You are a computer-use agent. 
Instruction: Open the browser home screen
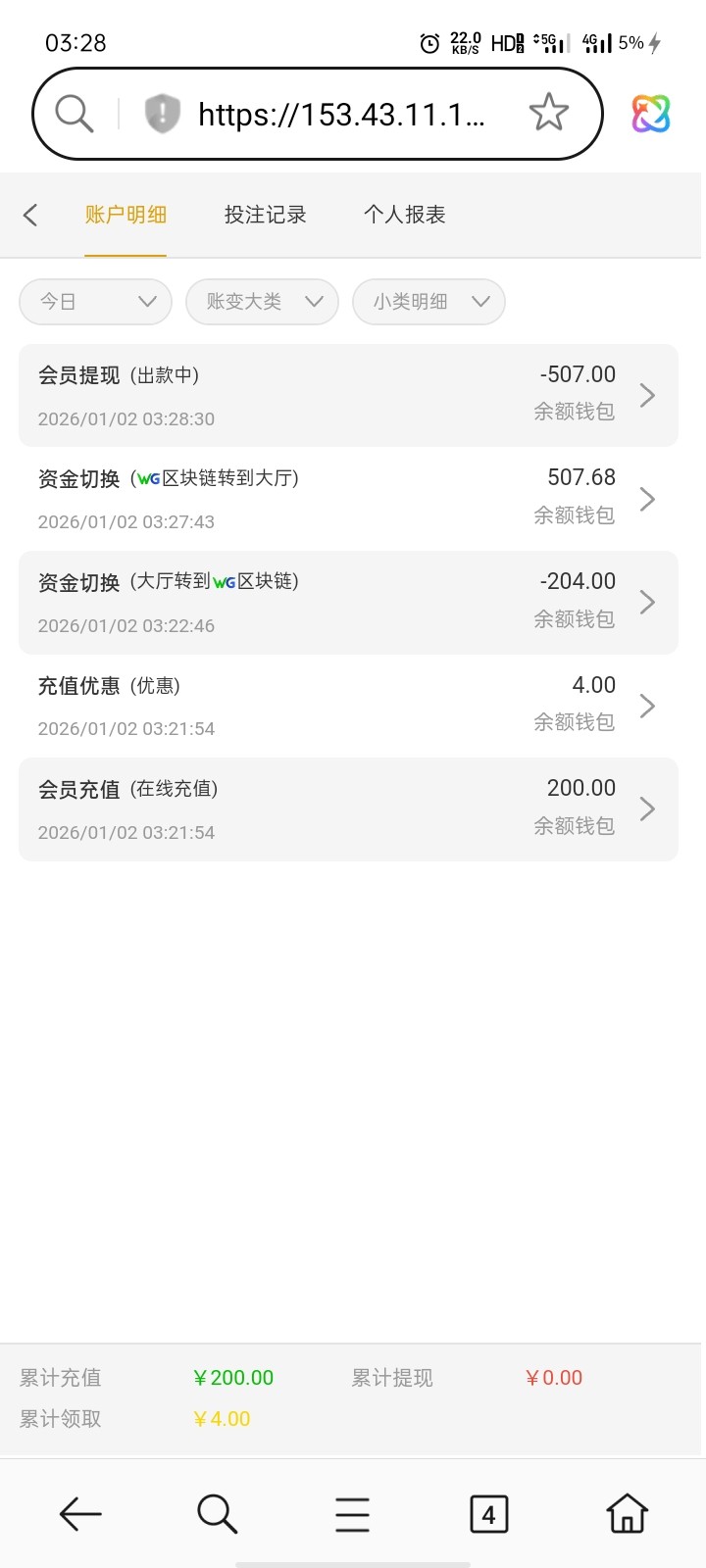click(x=625, y=1513)
